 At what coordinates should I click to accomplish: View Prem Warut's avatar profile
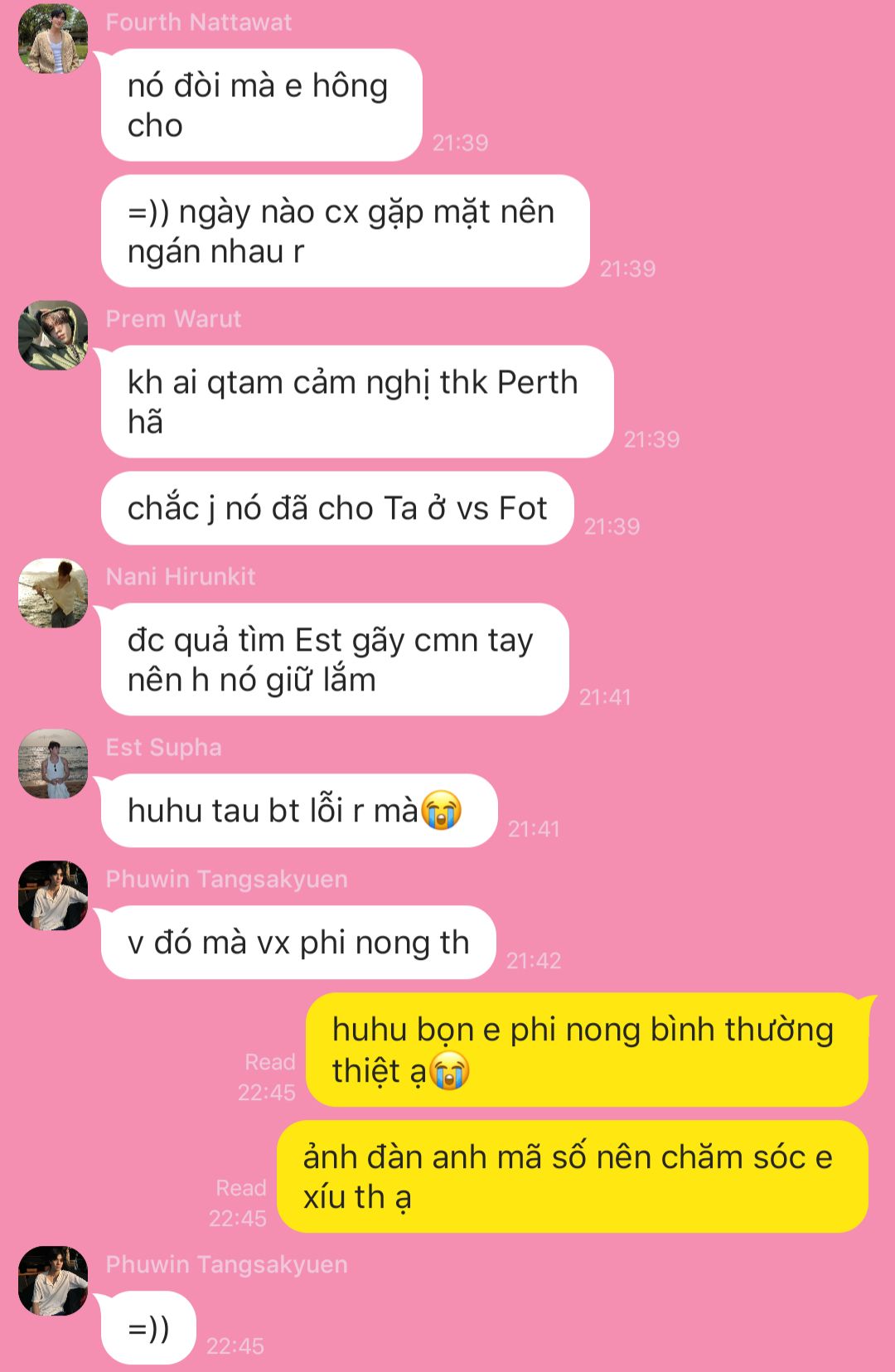point(53,335)
